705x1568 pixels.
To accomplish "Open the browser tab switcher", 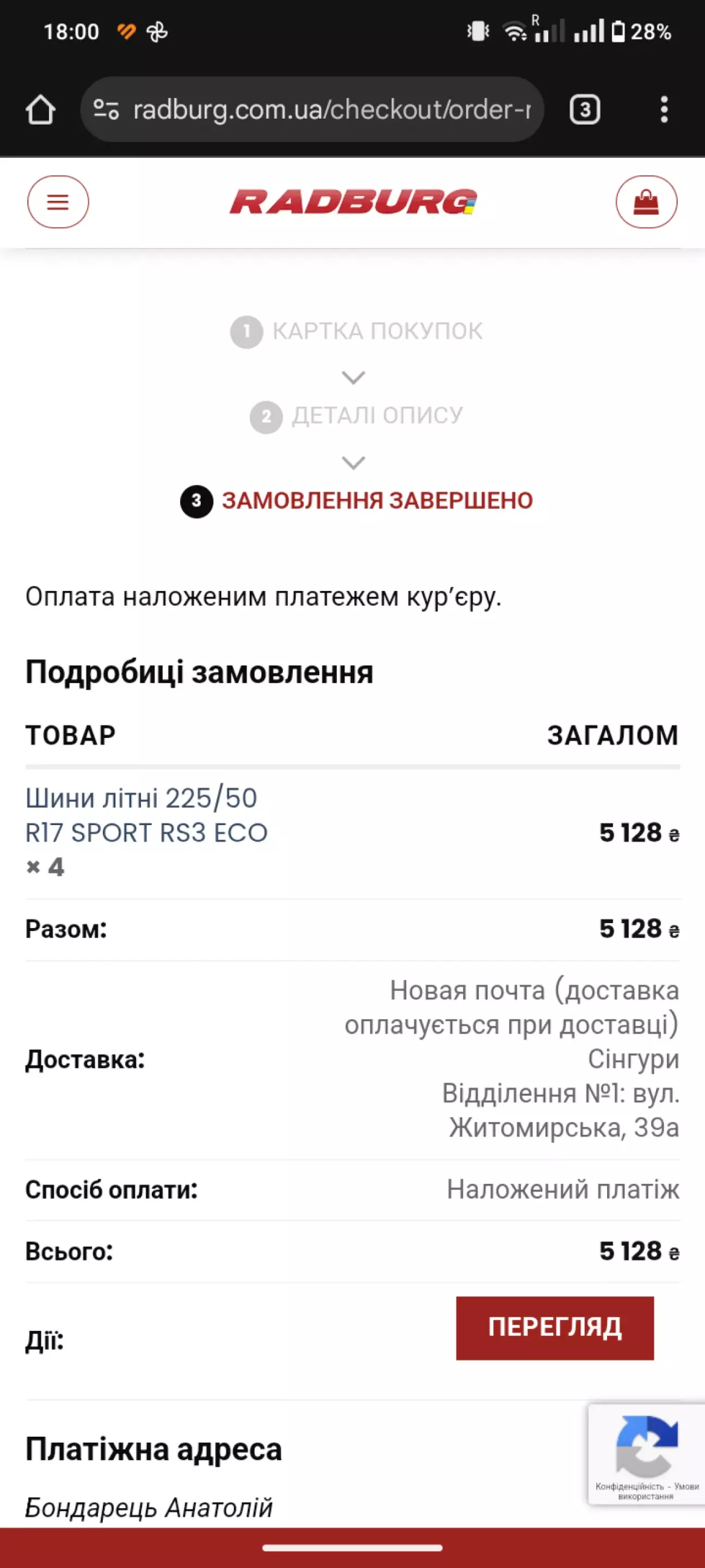I will 585,109.
